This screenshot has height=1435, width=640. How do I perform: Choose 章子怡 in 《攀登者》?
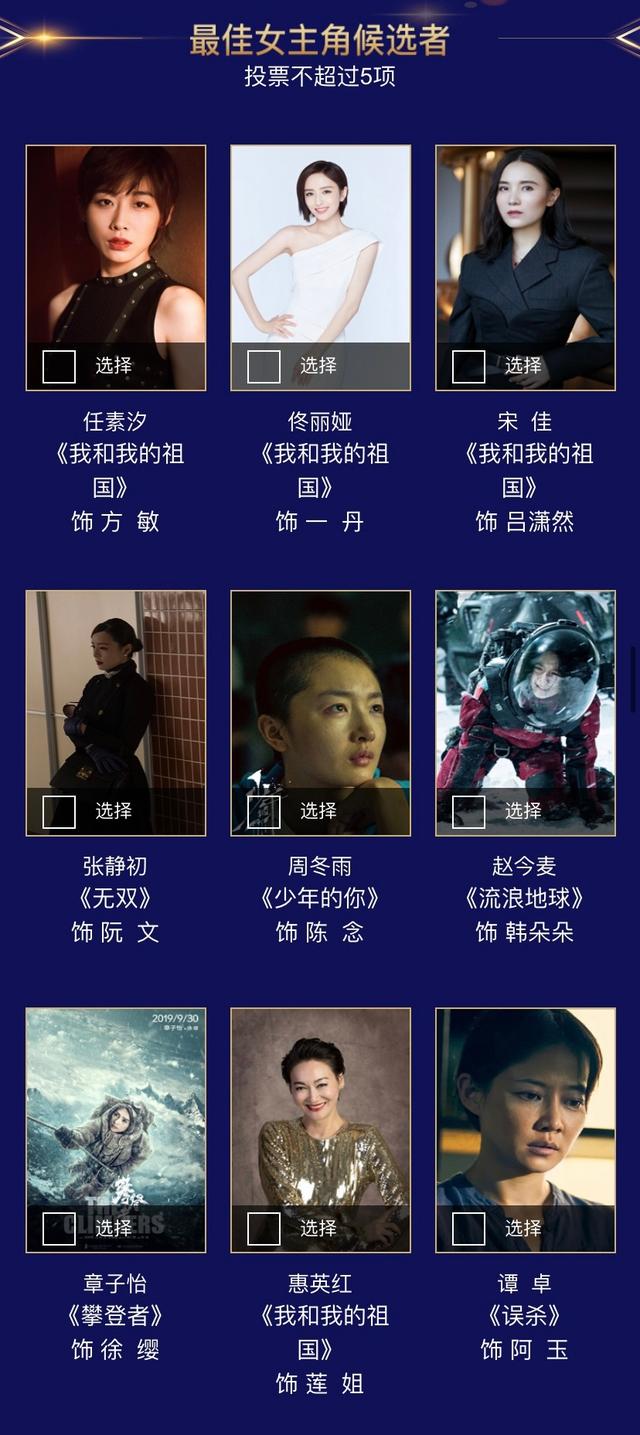pos(59,1229)
